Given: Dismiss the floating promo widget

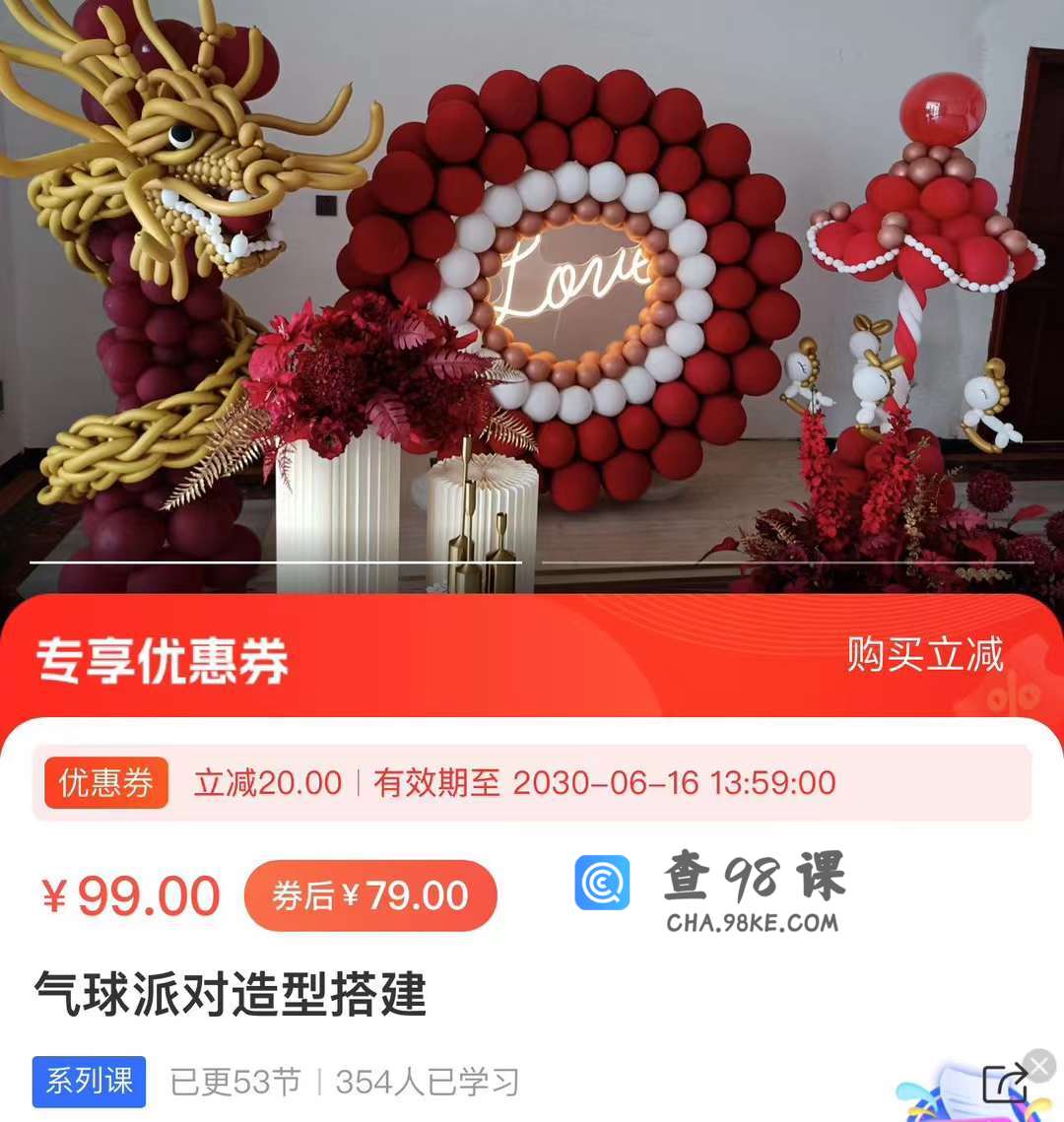Looking at the screenshot, I should click(1039, 1065).
